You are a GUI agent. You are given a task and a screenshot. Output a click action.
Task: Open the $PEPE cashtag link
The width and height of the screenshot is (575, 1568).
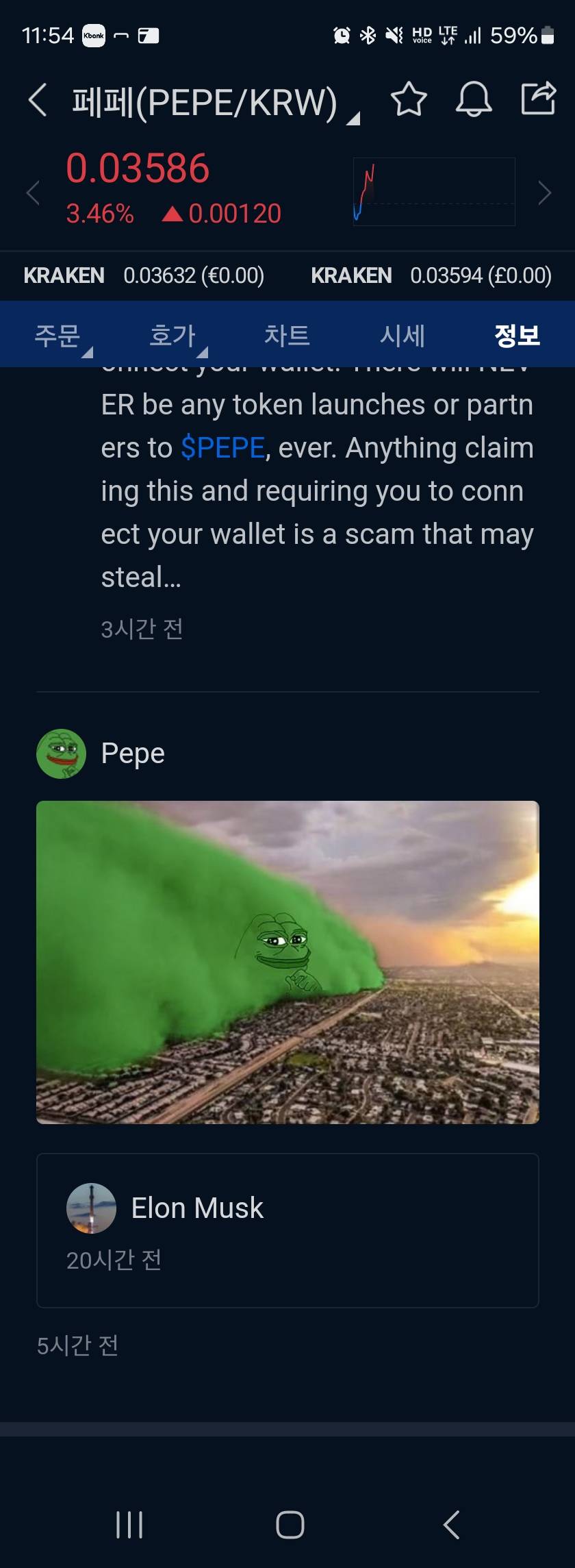(x=222, y=448)
